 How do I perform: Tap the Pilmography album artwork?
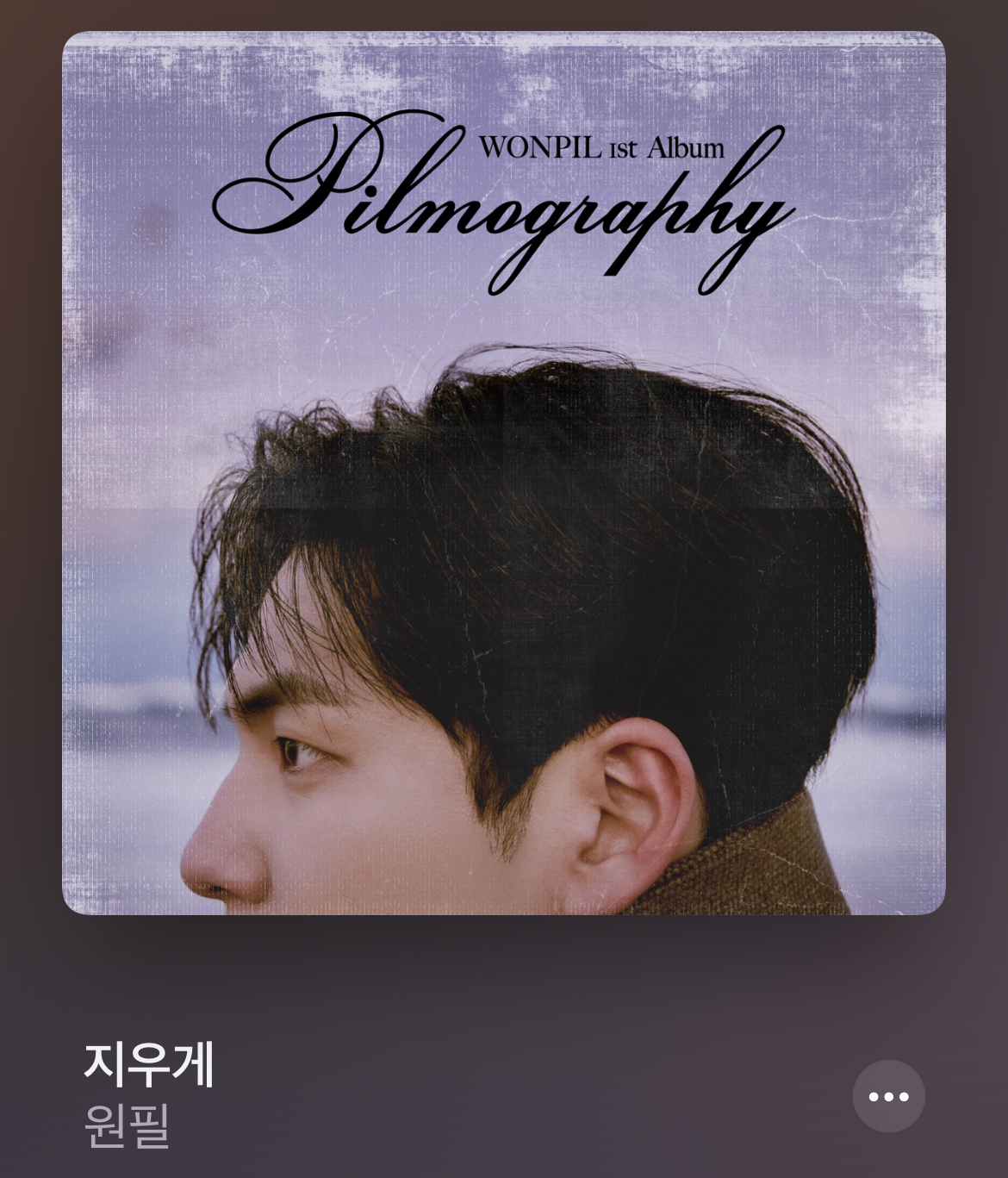pos(504,473)
